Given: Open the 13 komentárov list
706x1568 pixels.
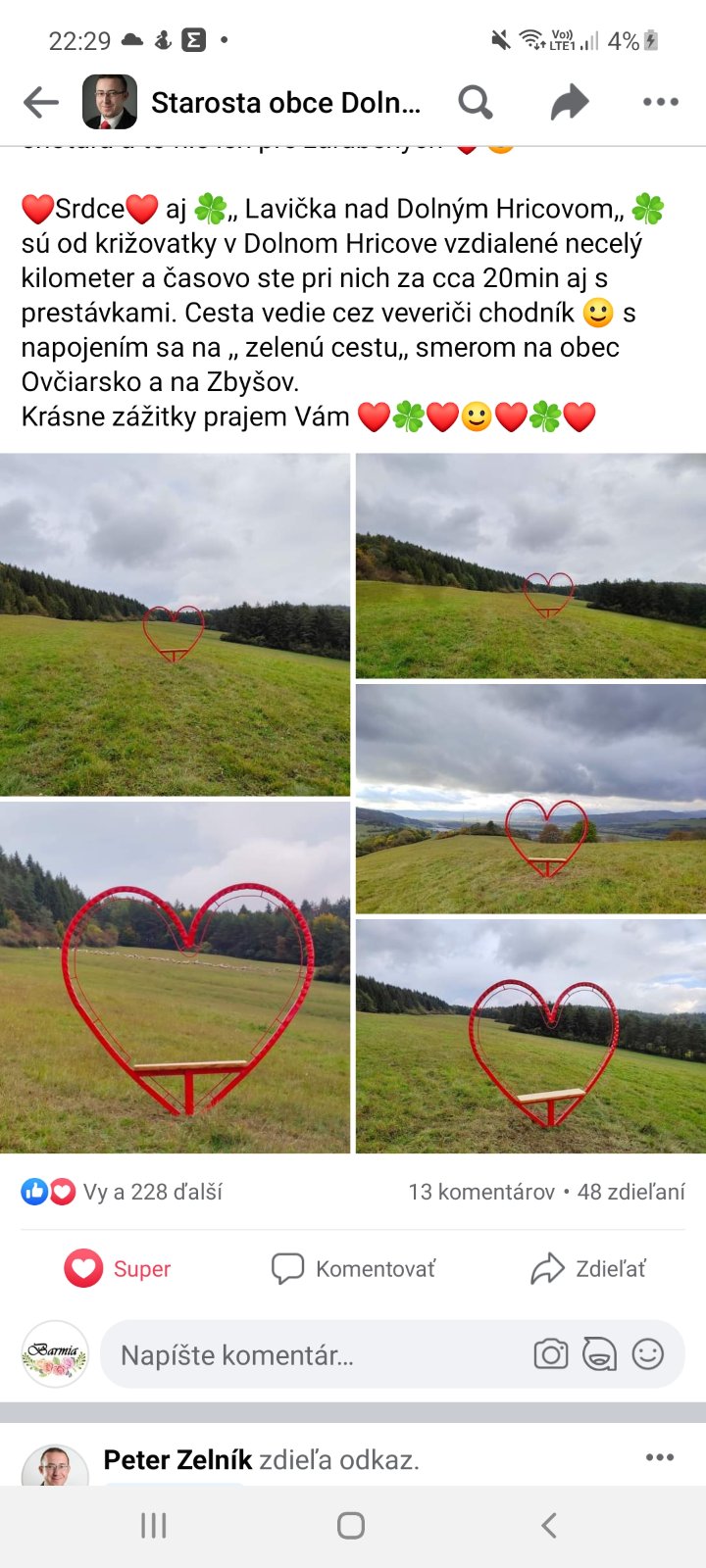Looking at the screenshot, I should (x=481, y=1192).
